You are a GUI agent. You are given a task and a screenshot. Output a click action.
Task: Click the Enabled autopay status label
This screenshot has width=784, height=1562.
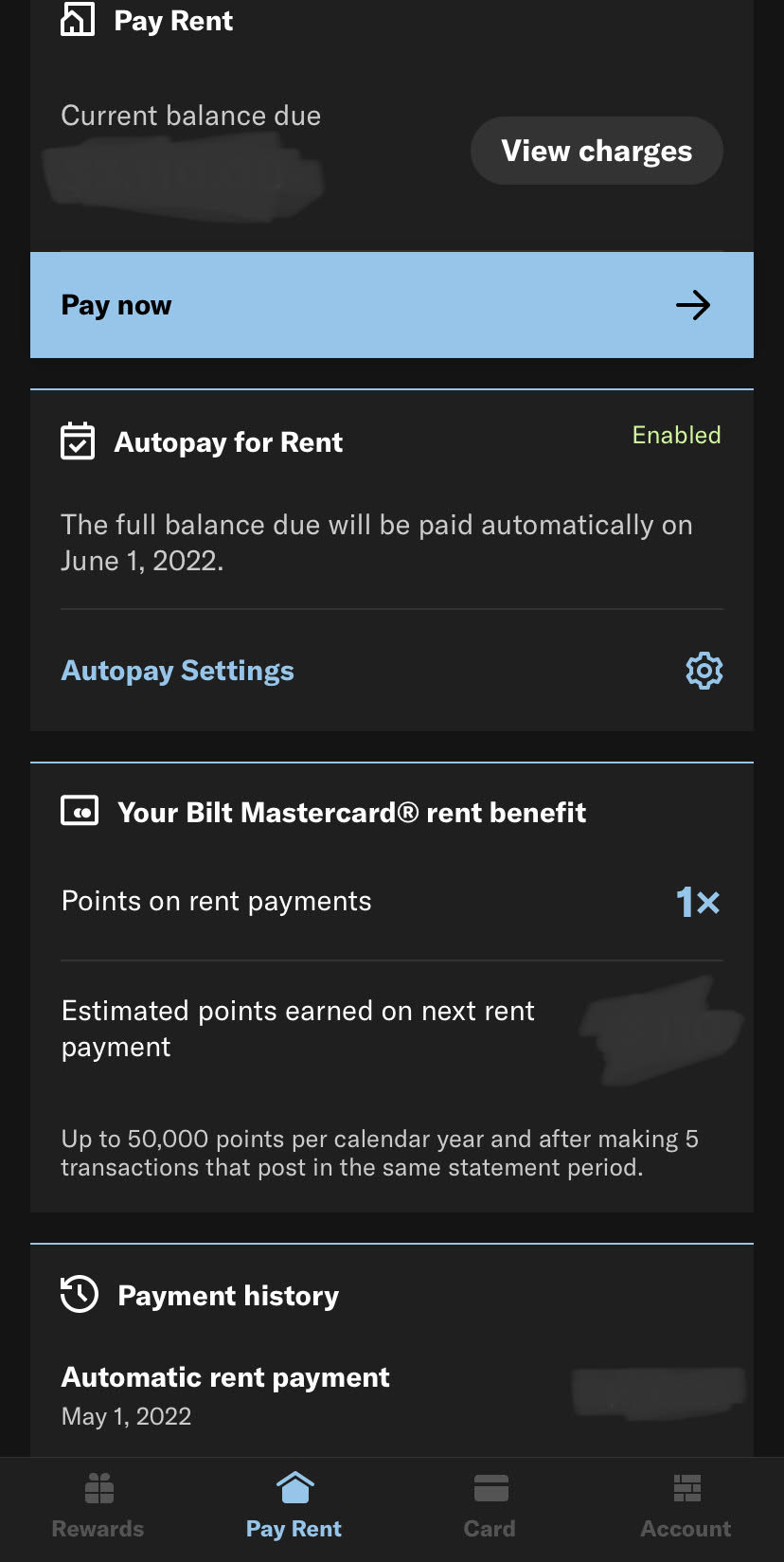(x=676, y=435)
